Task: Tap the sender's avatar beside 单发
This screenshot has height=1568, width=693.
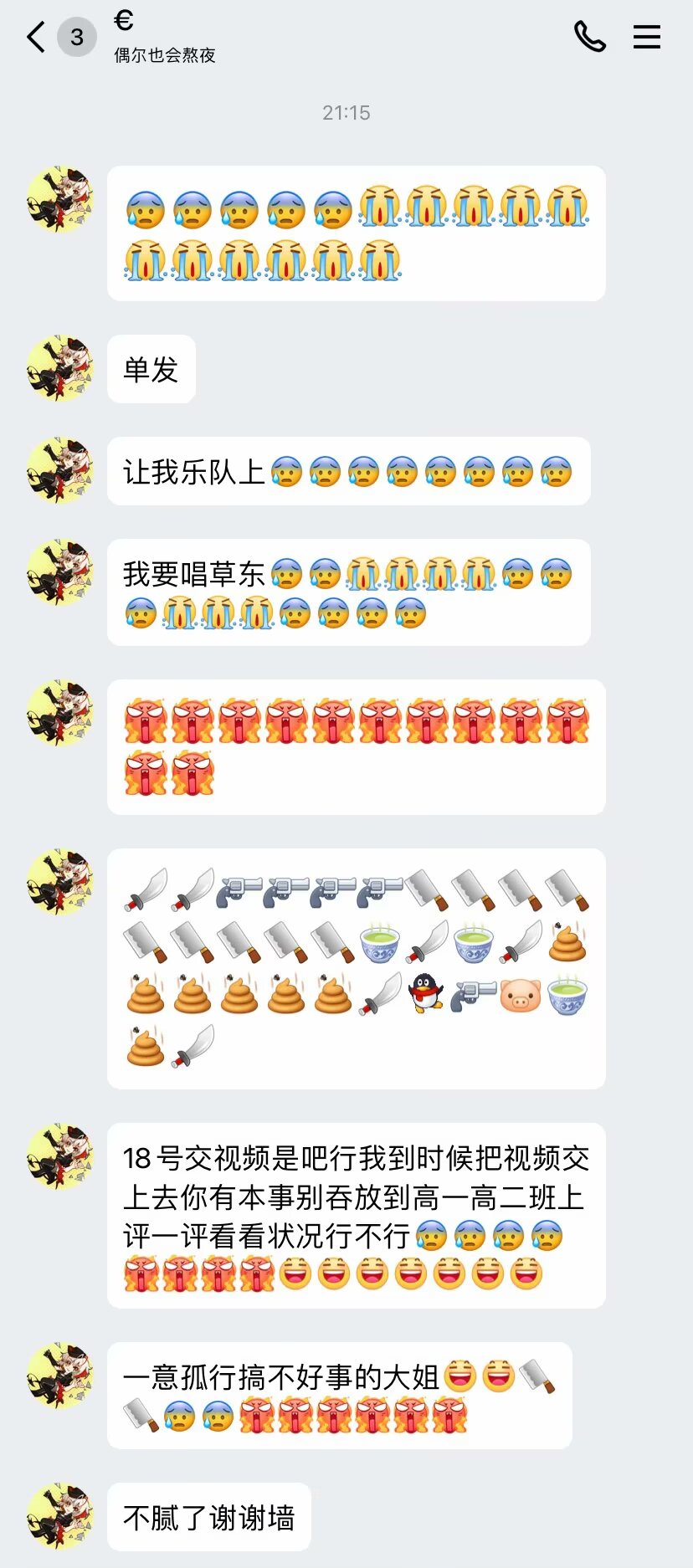Action: point(59,368)
